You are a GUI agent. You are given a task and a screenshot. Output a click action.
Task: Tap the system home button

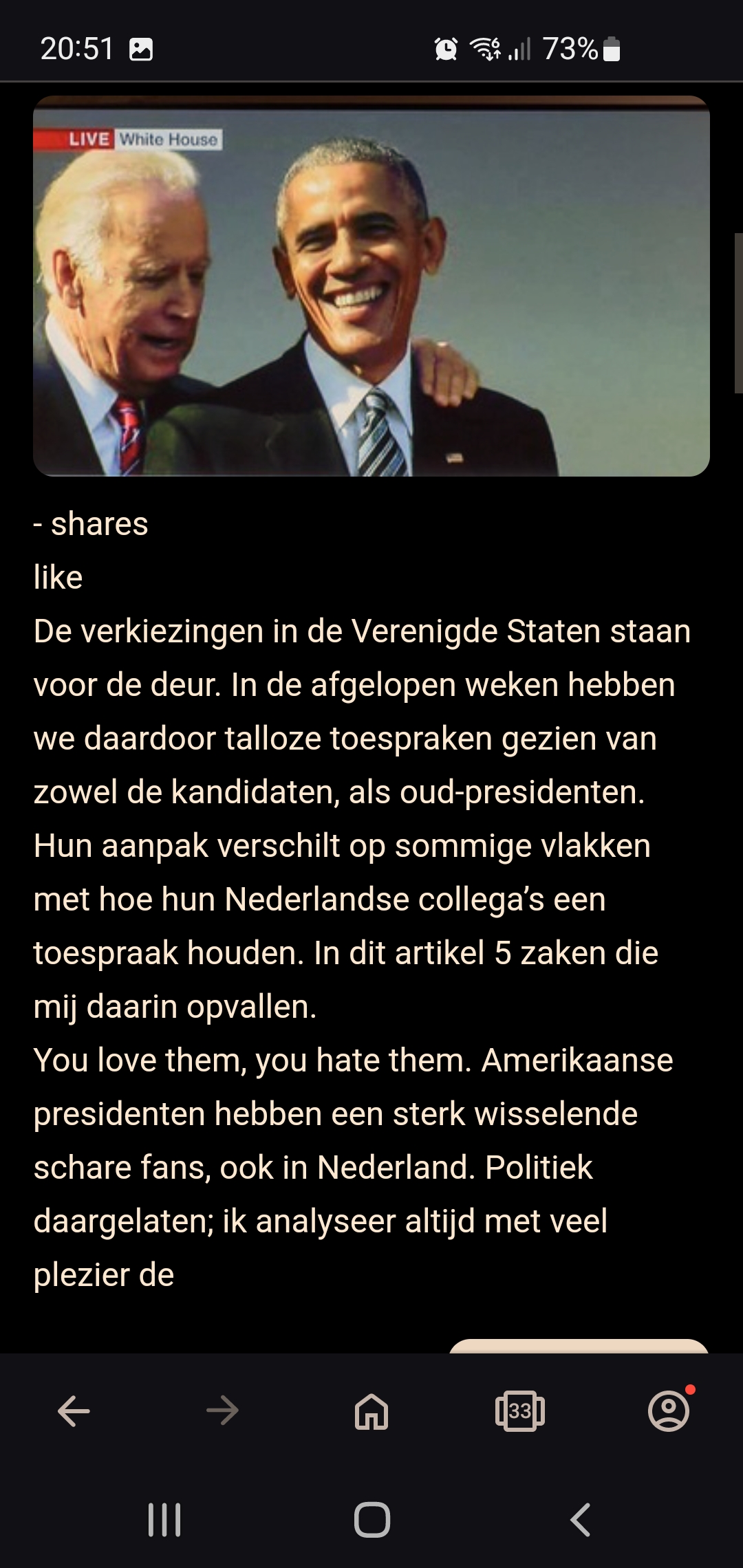[x=372, y=1520]
